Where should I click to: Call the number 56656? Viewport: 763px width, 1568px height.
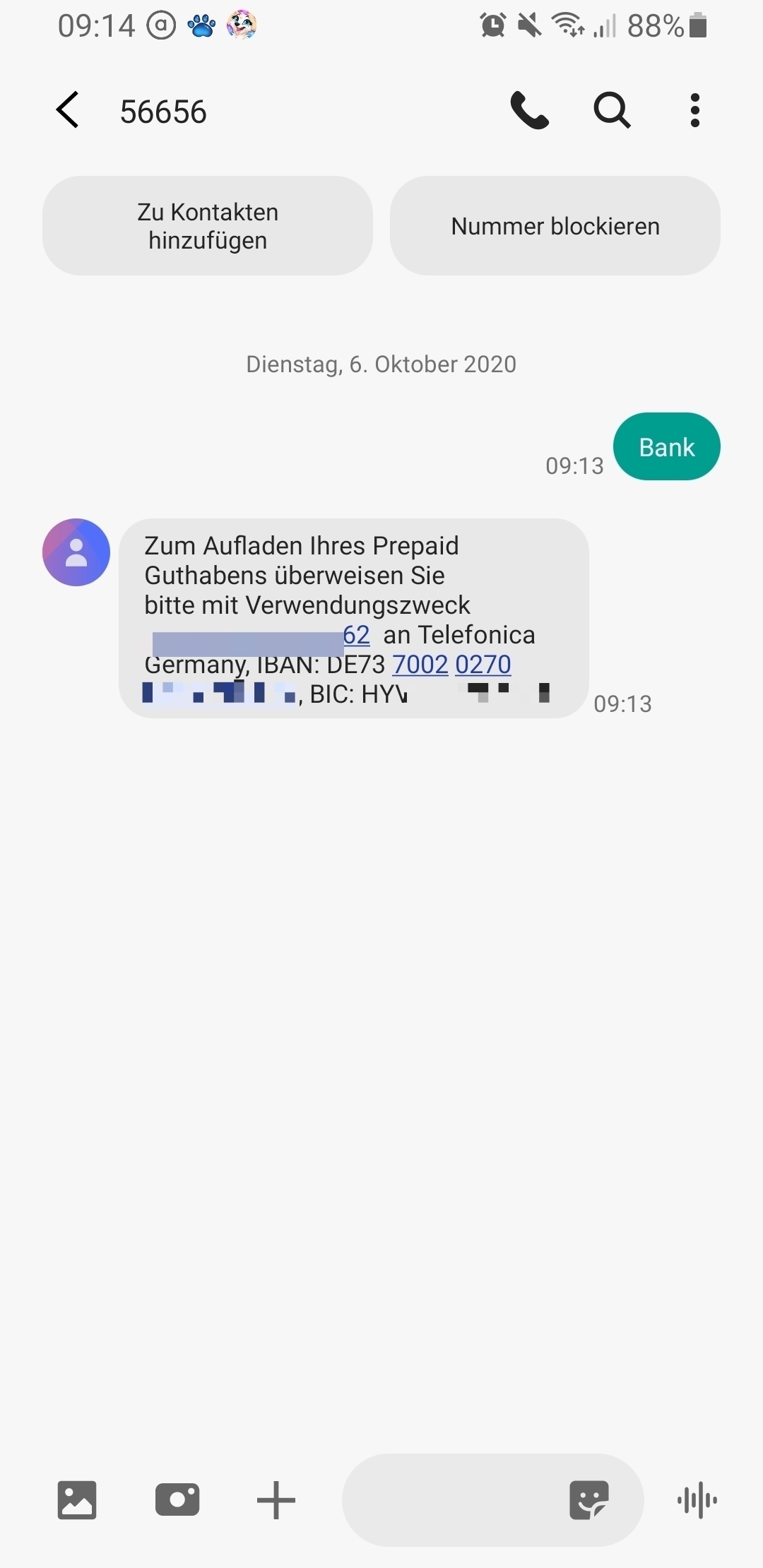click(x=529, y=110)
